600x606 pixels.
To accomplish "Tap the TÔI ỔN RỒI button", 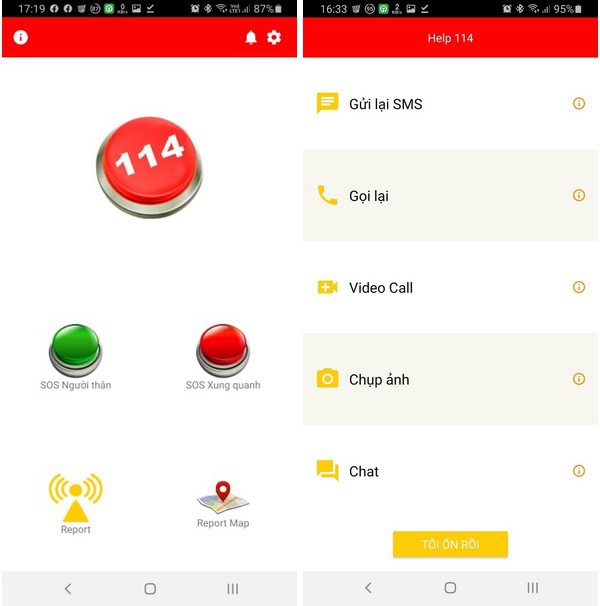I will click(x=450, y=544).
